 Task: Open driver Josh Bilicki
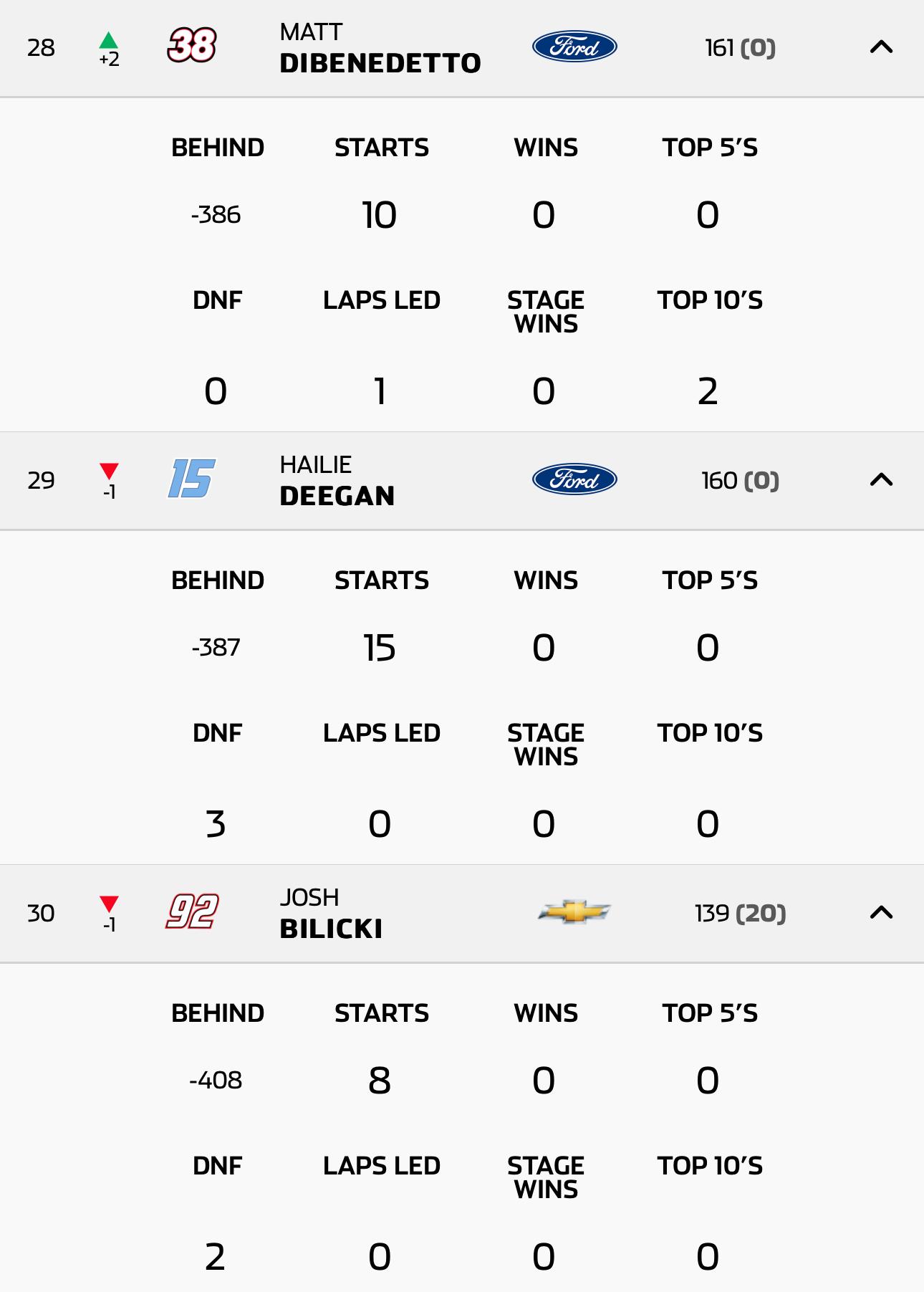(x=331, y=914)
